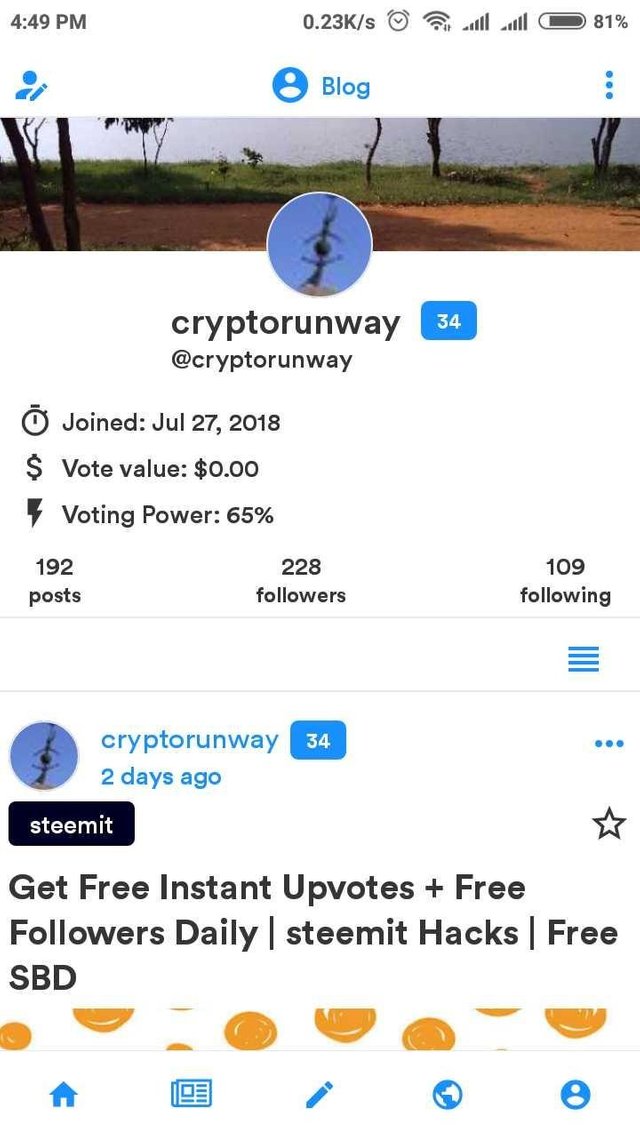This screenshot has width=640, height=1138.
Task: Bookmark the post with the star icon
Action: pyautogui.click(x=608, y=824)
